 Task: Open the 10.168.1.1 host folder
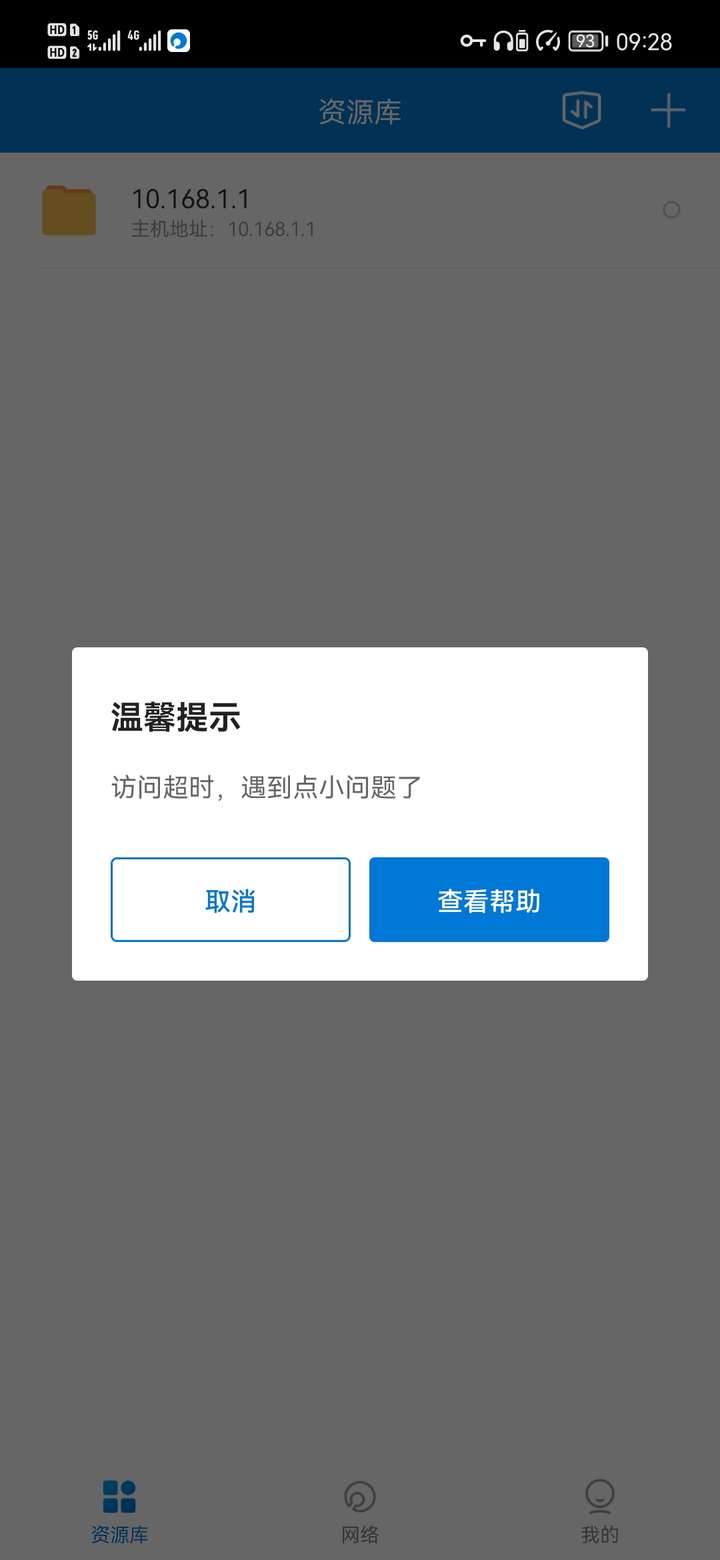360,211
